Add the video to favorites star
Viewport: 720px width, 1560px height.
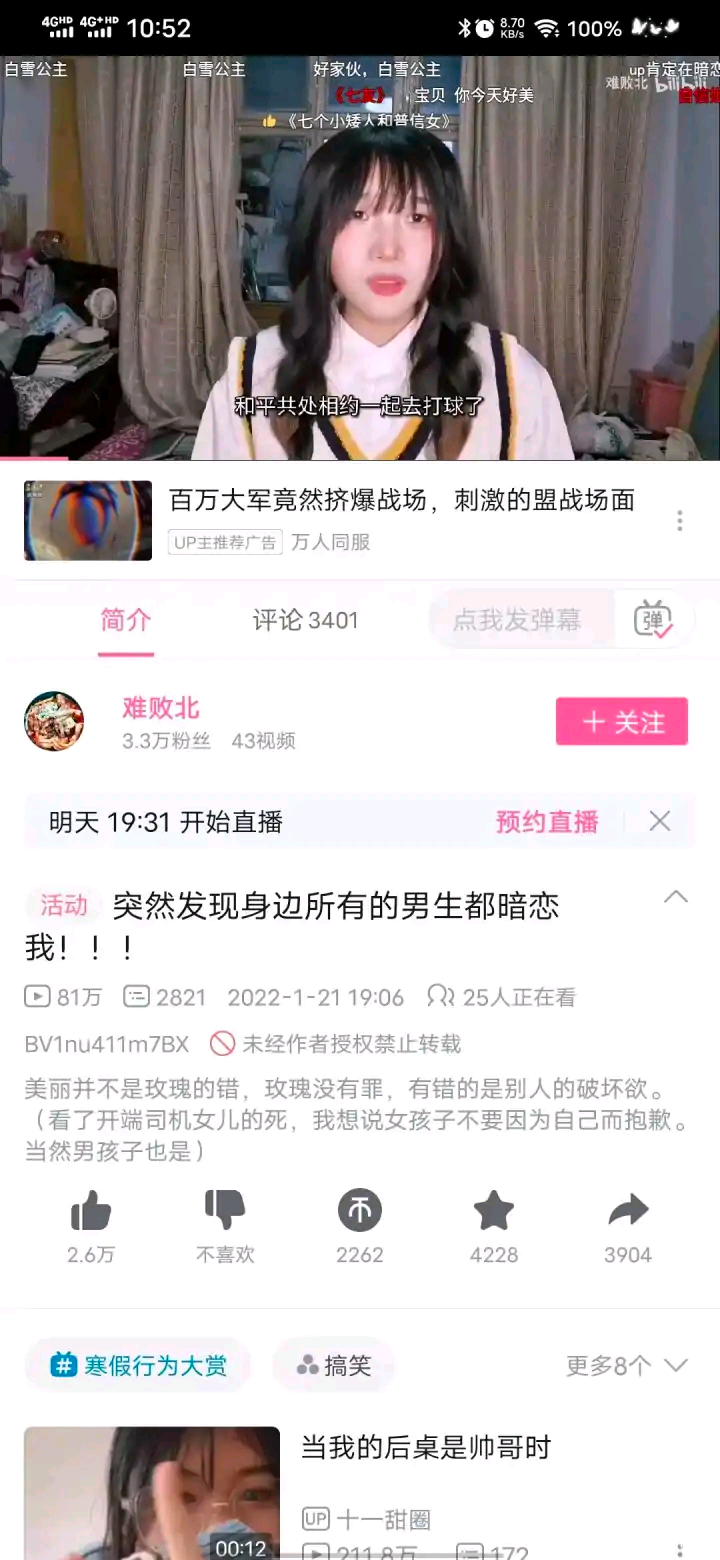click(x=494, y=1226)
